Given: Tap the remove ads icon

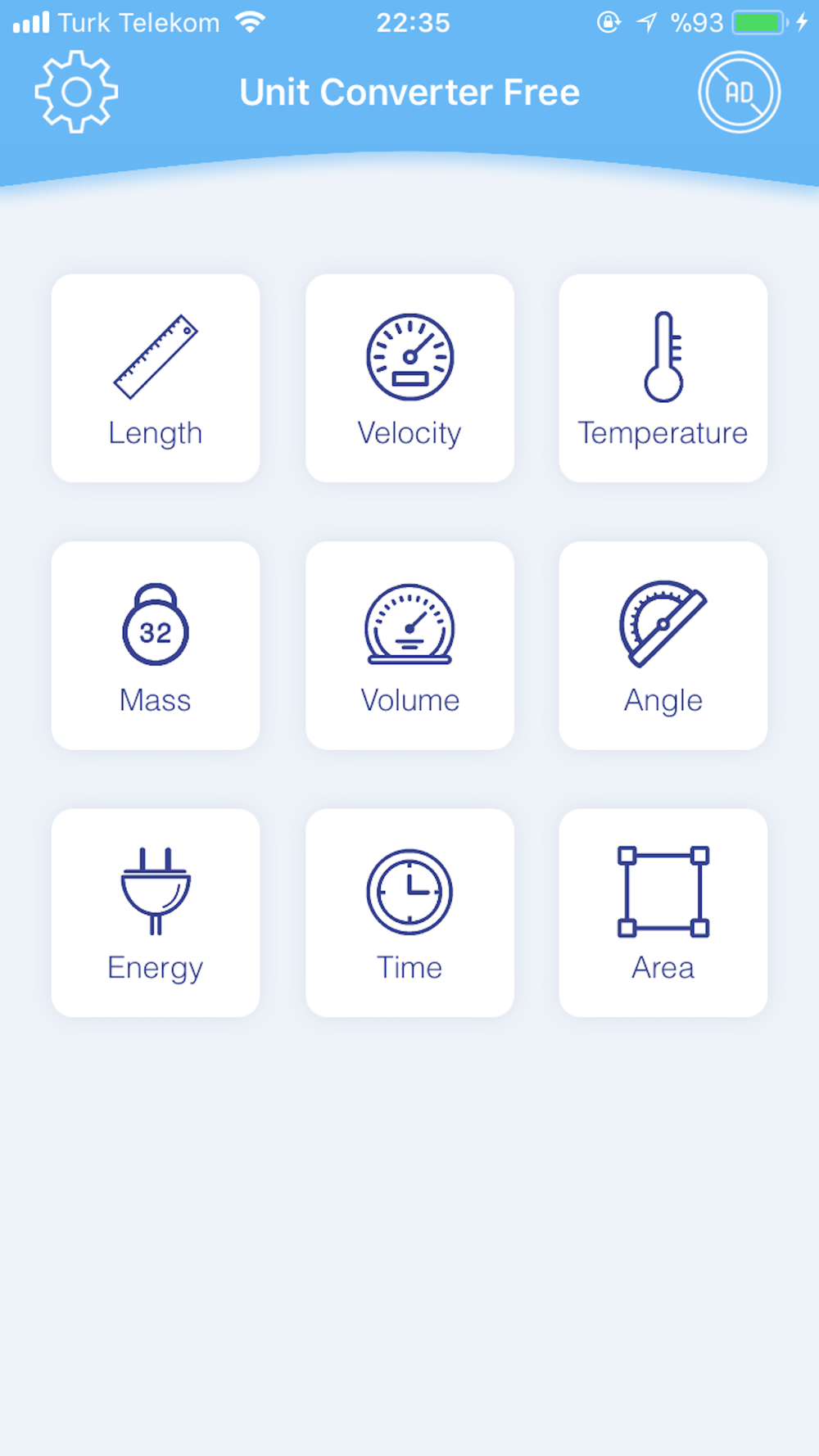Looking at the screenshot, I should pyautogui.click(x=739, y=92).
